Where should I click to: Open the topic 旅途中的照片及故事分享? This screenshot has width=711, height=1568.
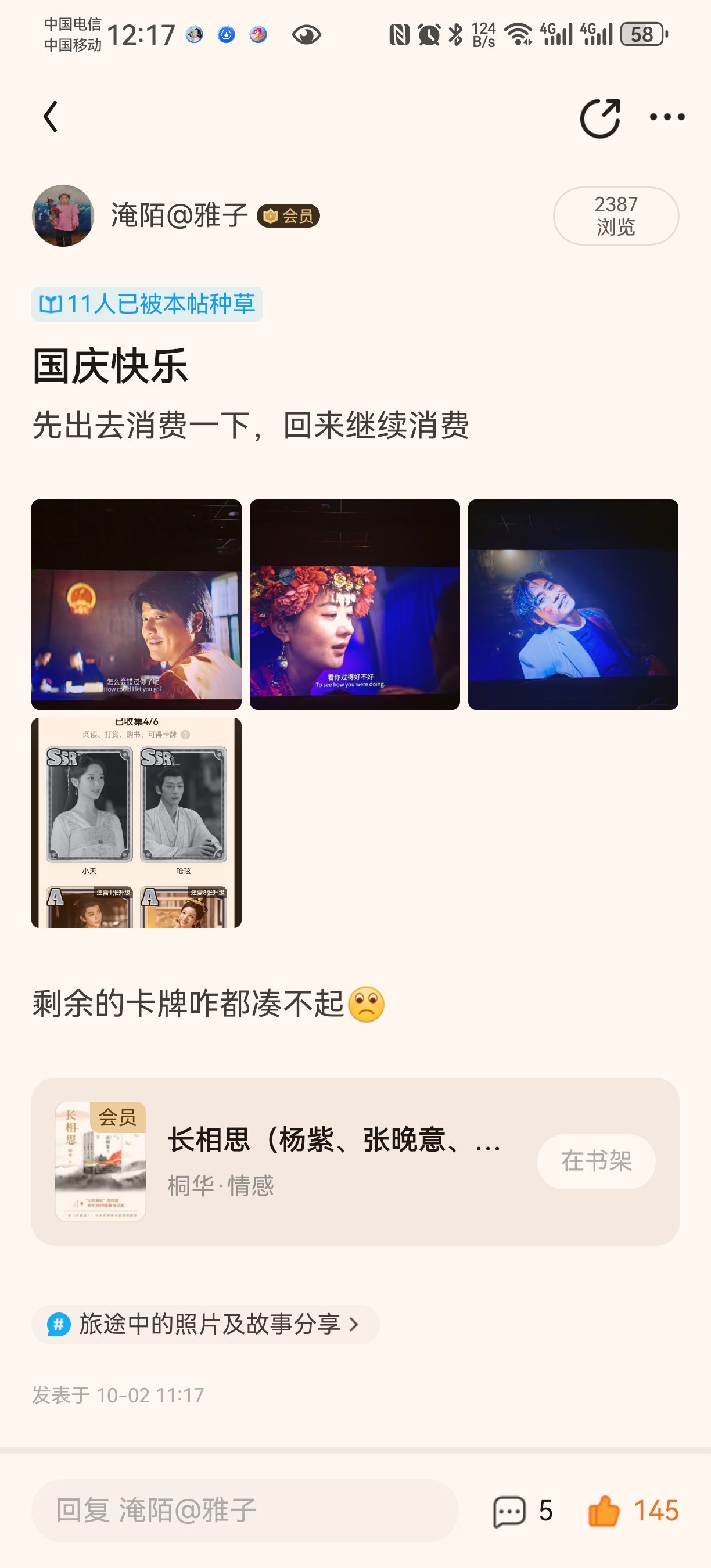pos(206,1324)
